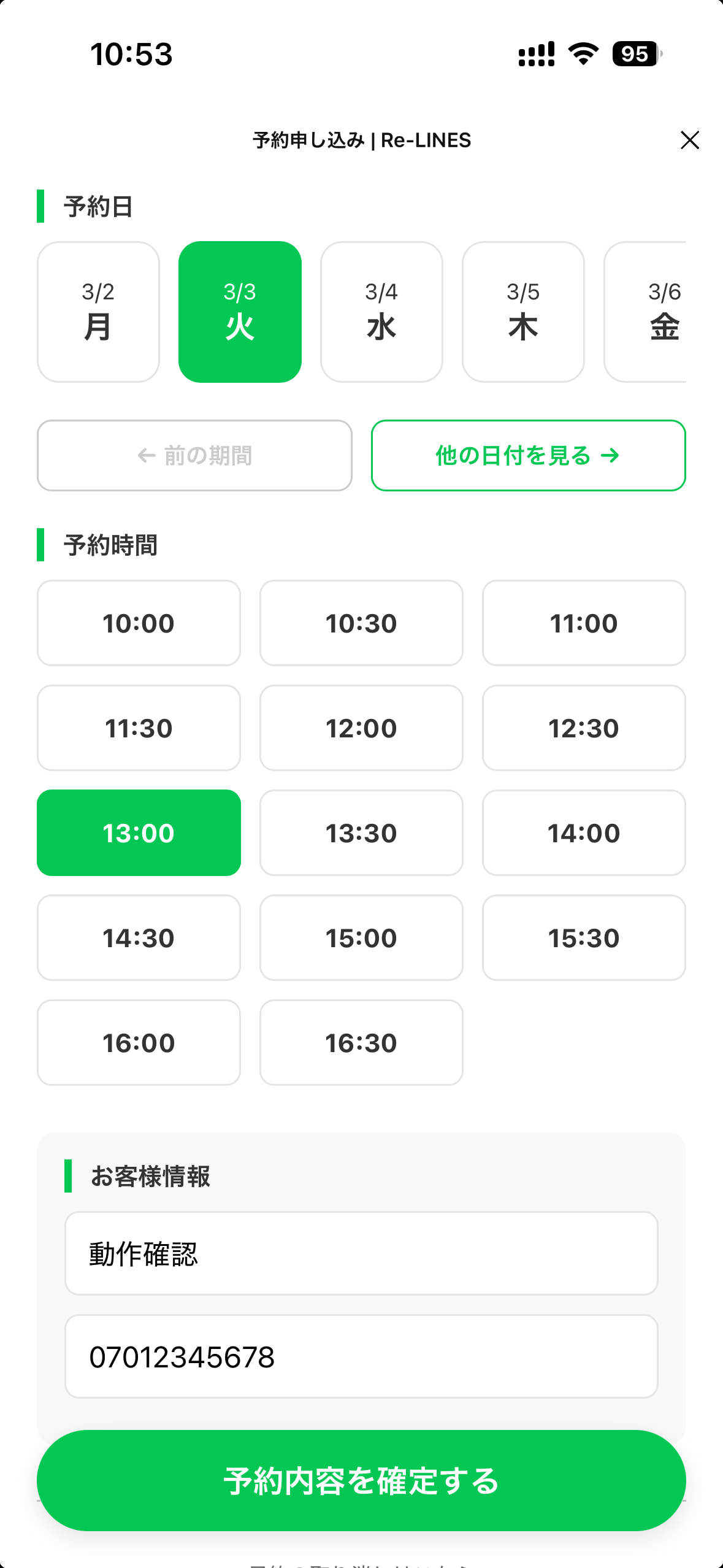This screenshot has height=1568, width=723.
Task: Choose the 13:30 time slot
Action: click(361, 832)
